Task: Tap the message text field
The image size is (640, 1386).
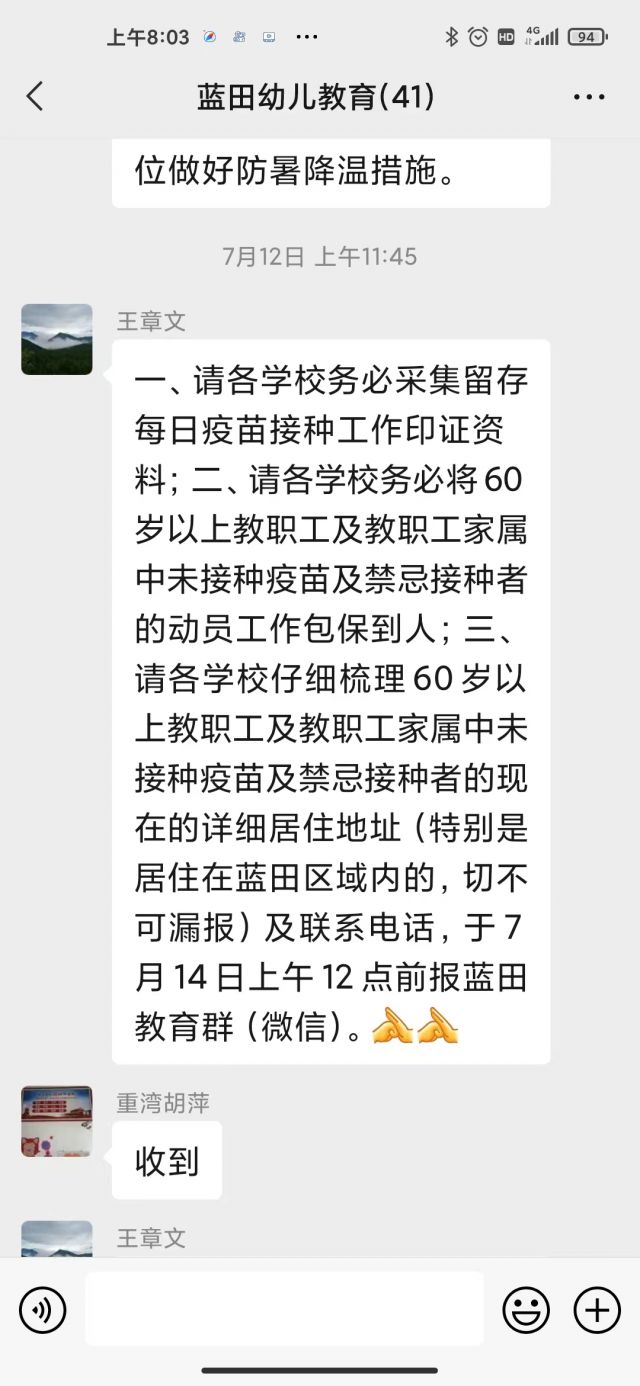Action: pyautogui.click(x=284, y=1309)
